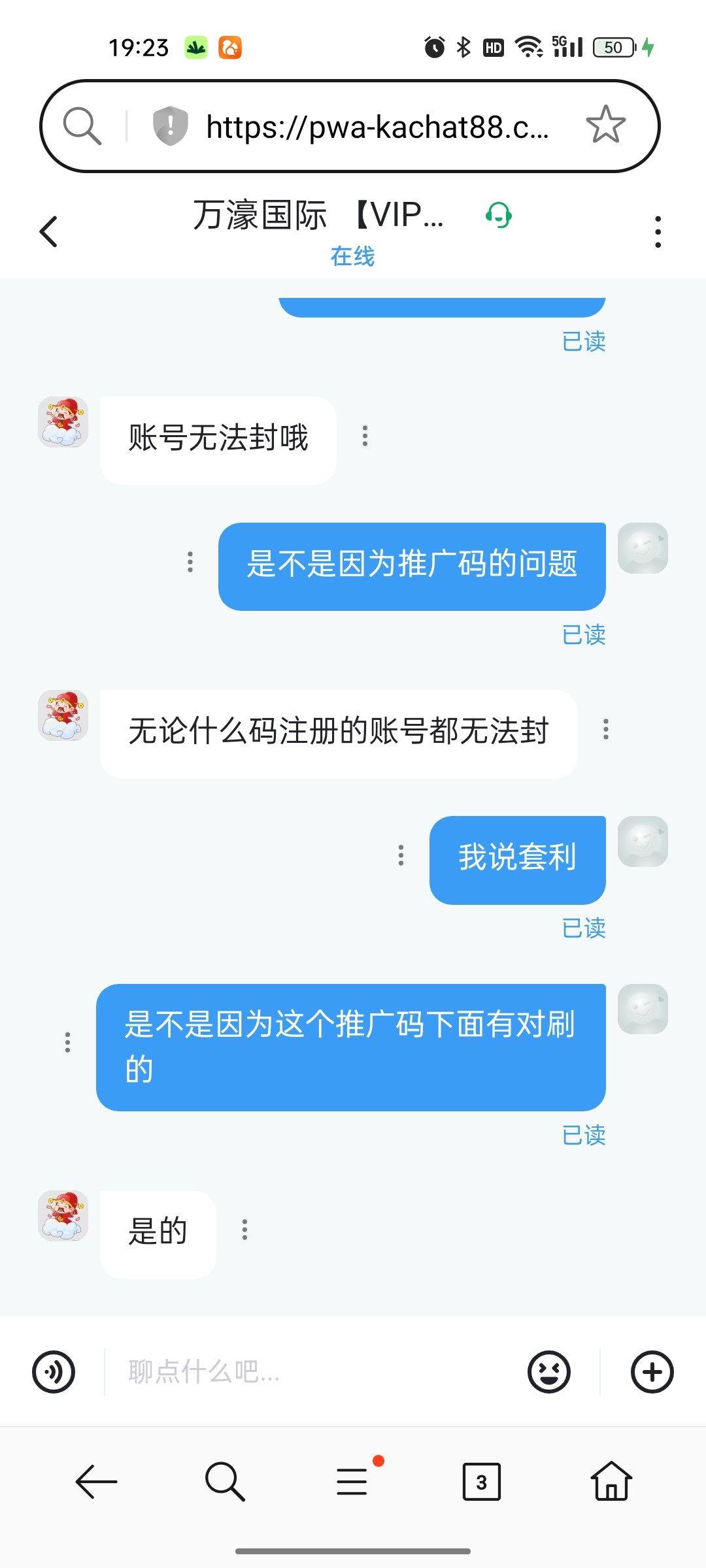
Task: Open options for message 我说套利
Action: tap(401, 855)
